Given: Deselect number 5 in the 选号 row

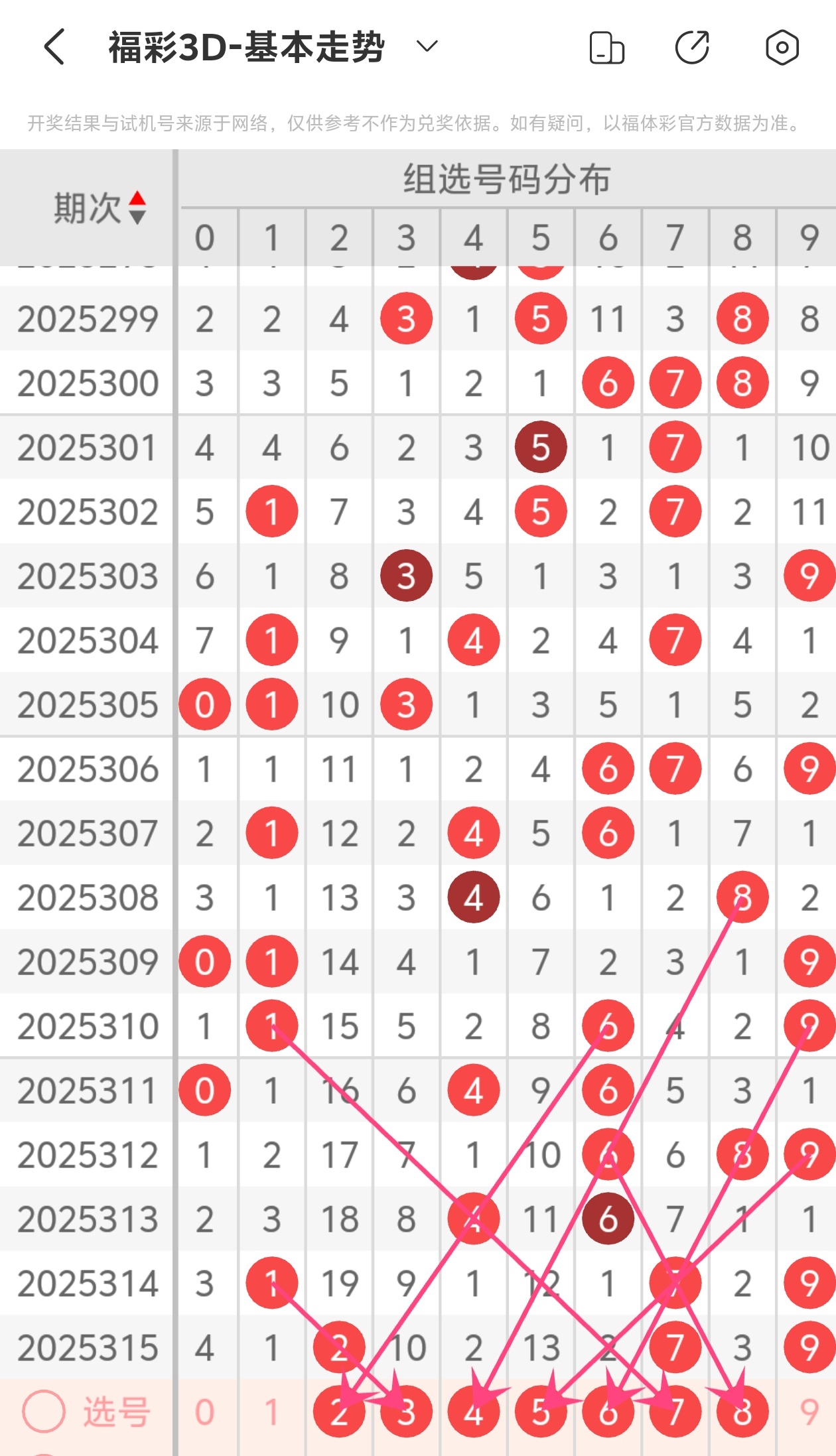Looking at the screenshot, I should point(540,1412).
